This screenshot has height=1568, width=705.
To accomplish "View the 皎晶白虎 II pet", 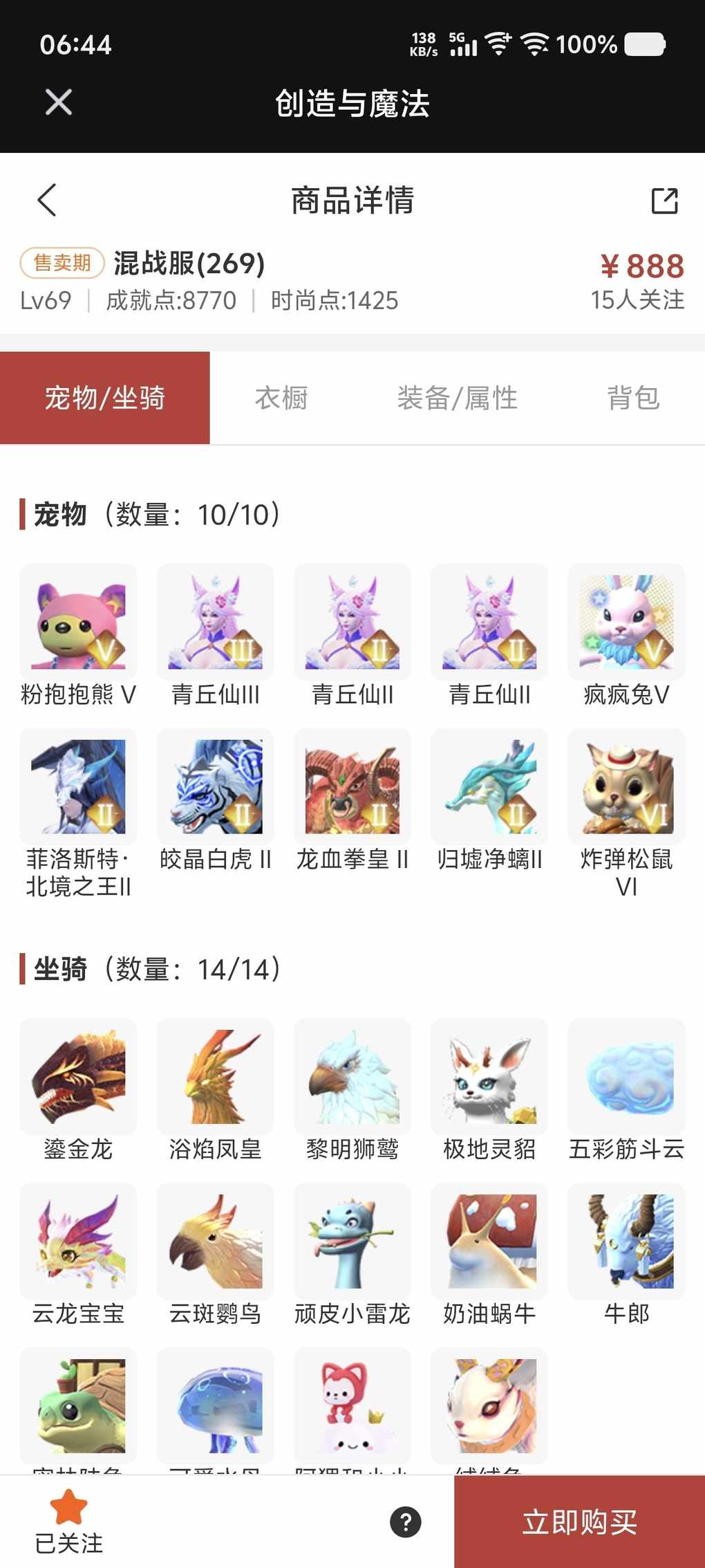I will point(215,787).
